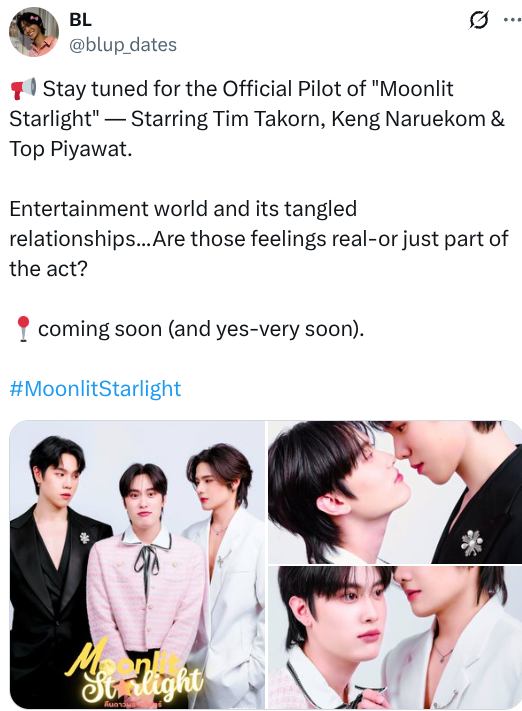Open the #MoonlitStarlight hashtag
The image size is (522, 711).
[x=95, y=389]
